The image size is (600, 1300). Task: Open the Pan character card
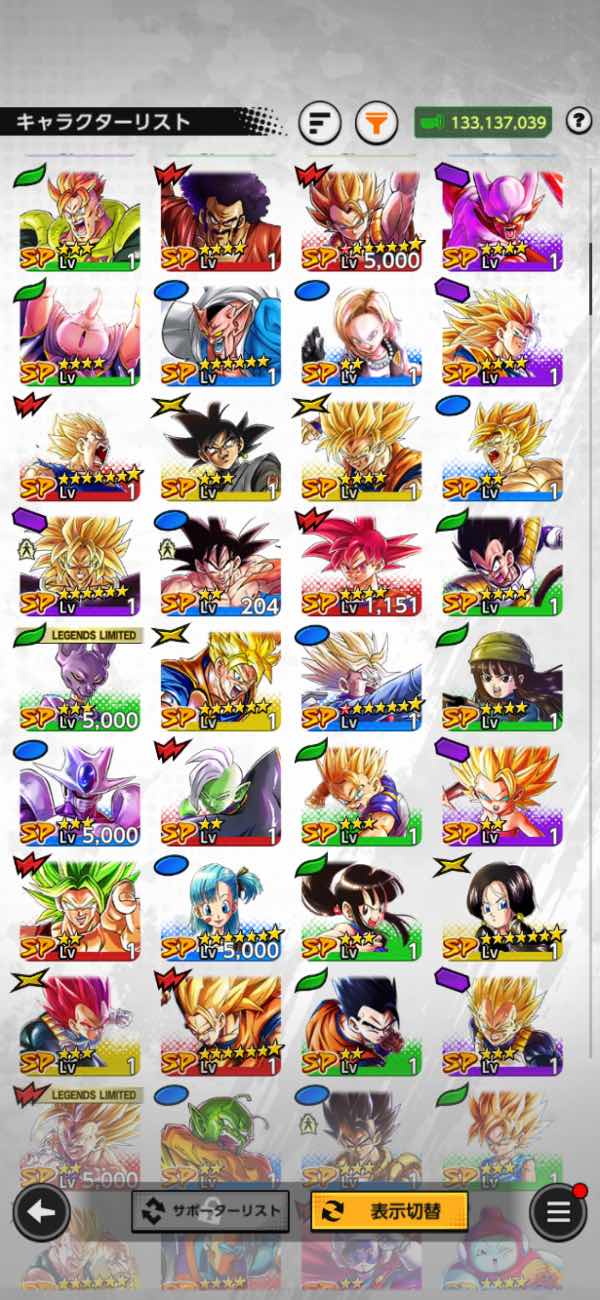502,680
